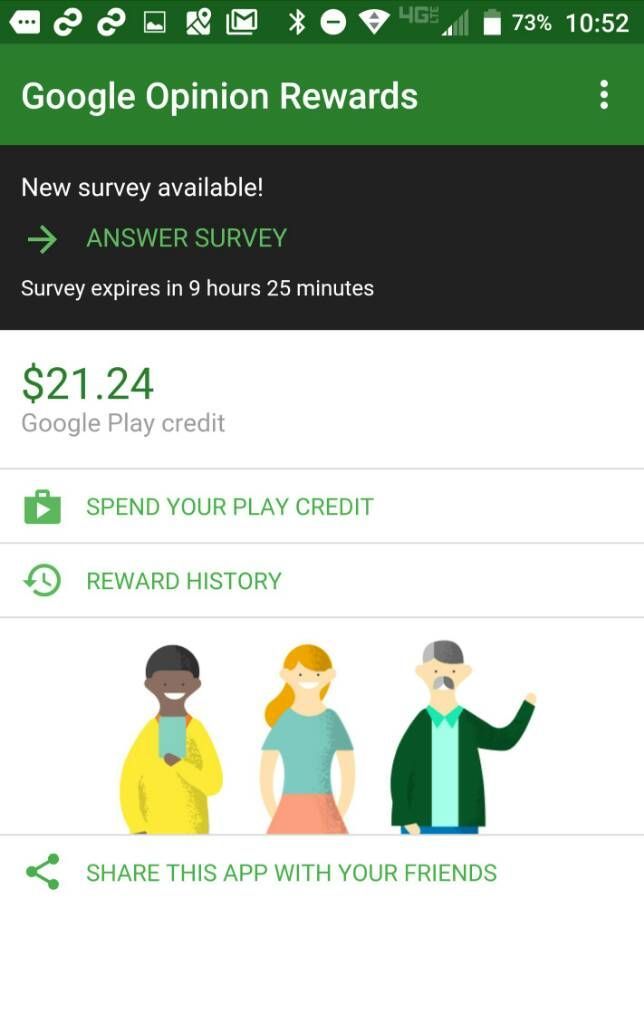This screenshot has height=1024, width=644.
Task: Open Spend Your Play Credit
Action: point(229,507)
